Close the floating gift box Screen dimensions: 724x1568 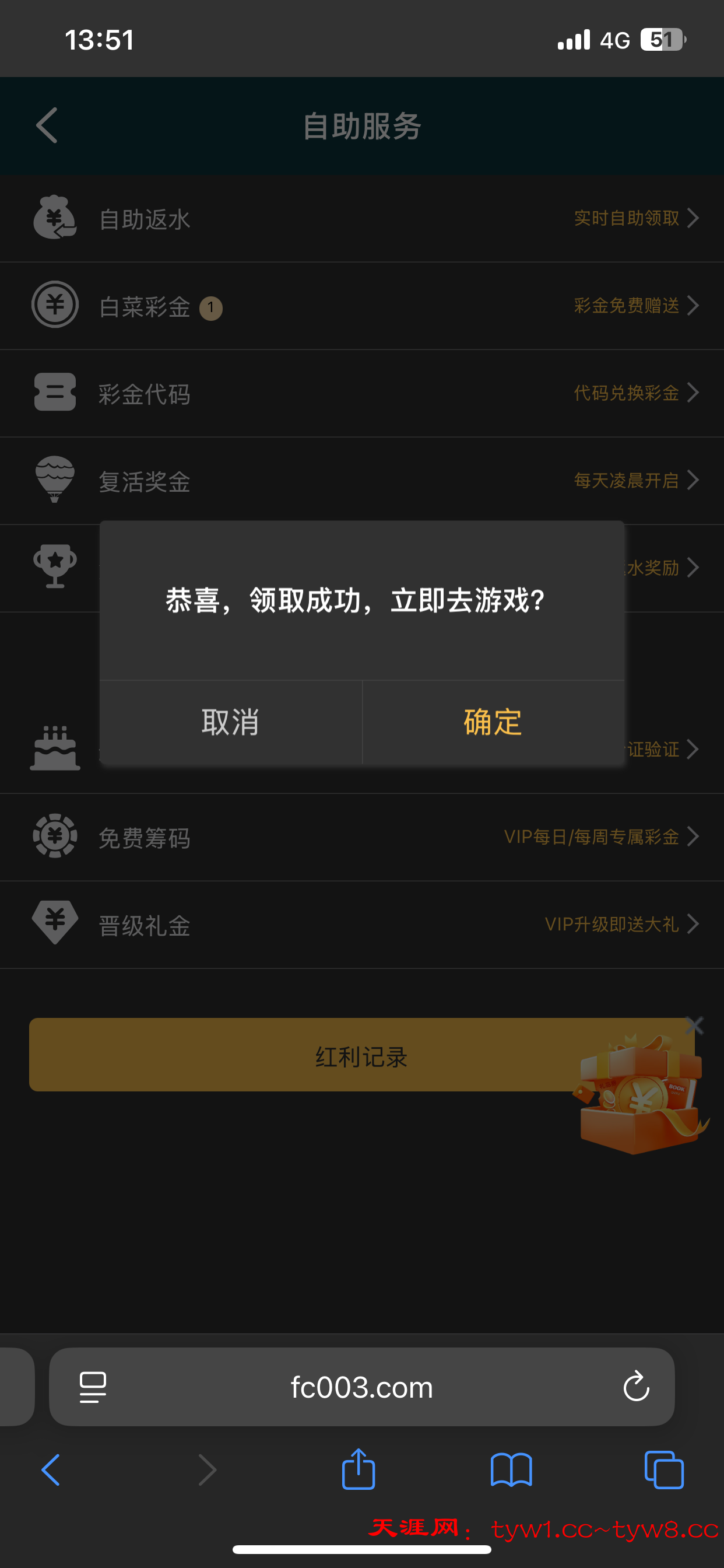694,1025
